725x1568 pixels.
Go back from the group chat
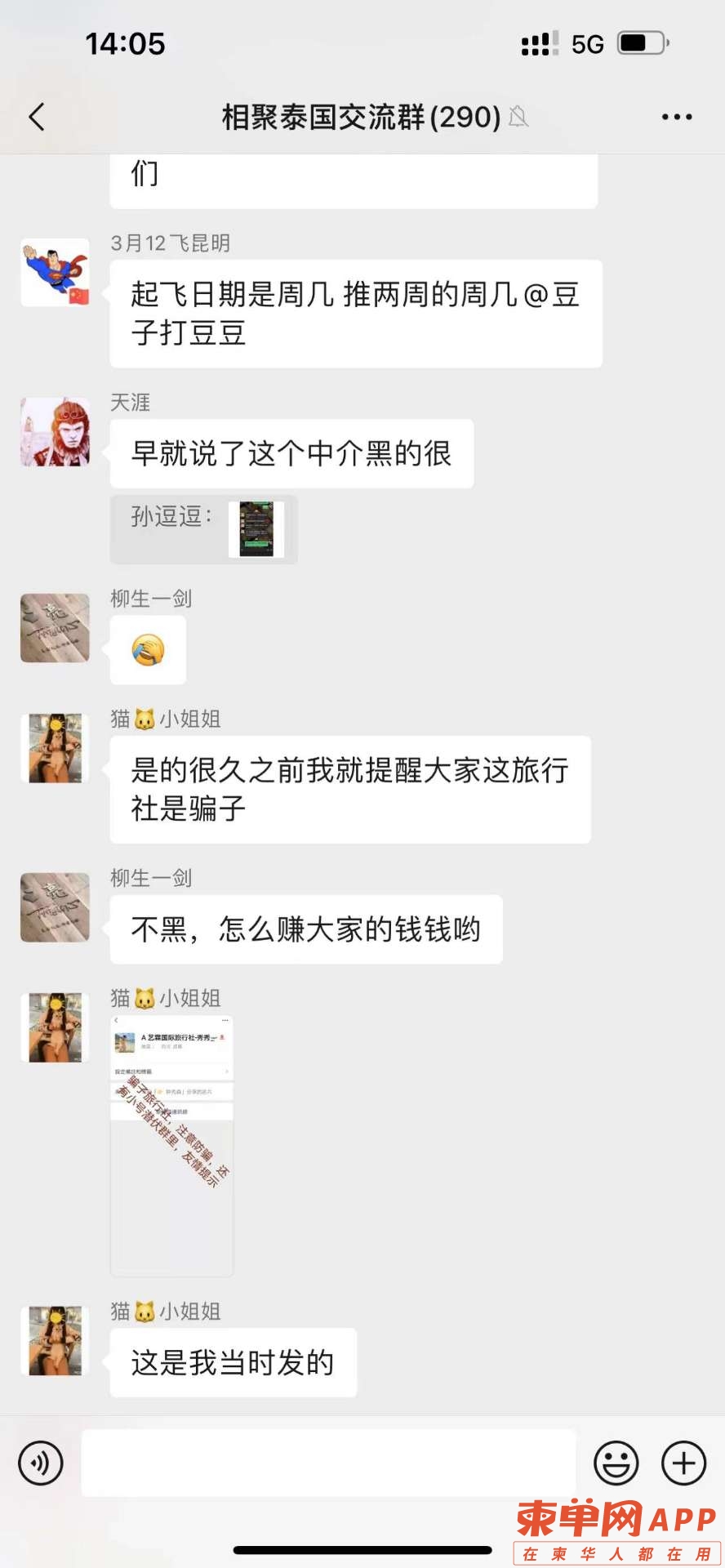pyautogui.click(x=37, y=117)
